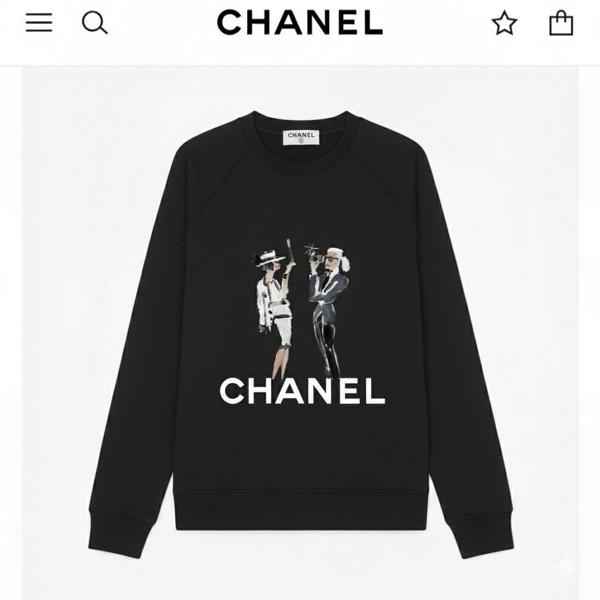Open the hamburger menu
The image size is (600, 600).
pyautogui.click(x=39, y=22)
